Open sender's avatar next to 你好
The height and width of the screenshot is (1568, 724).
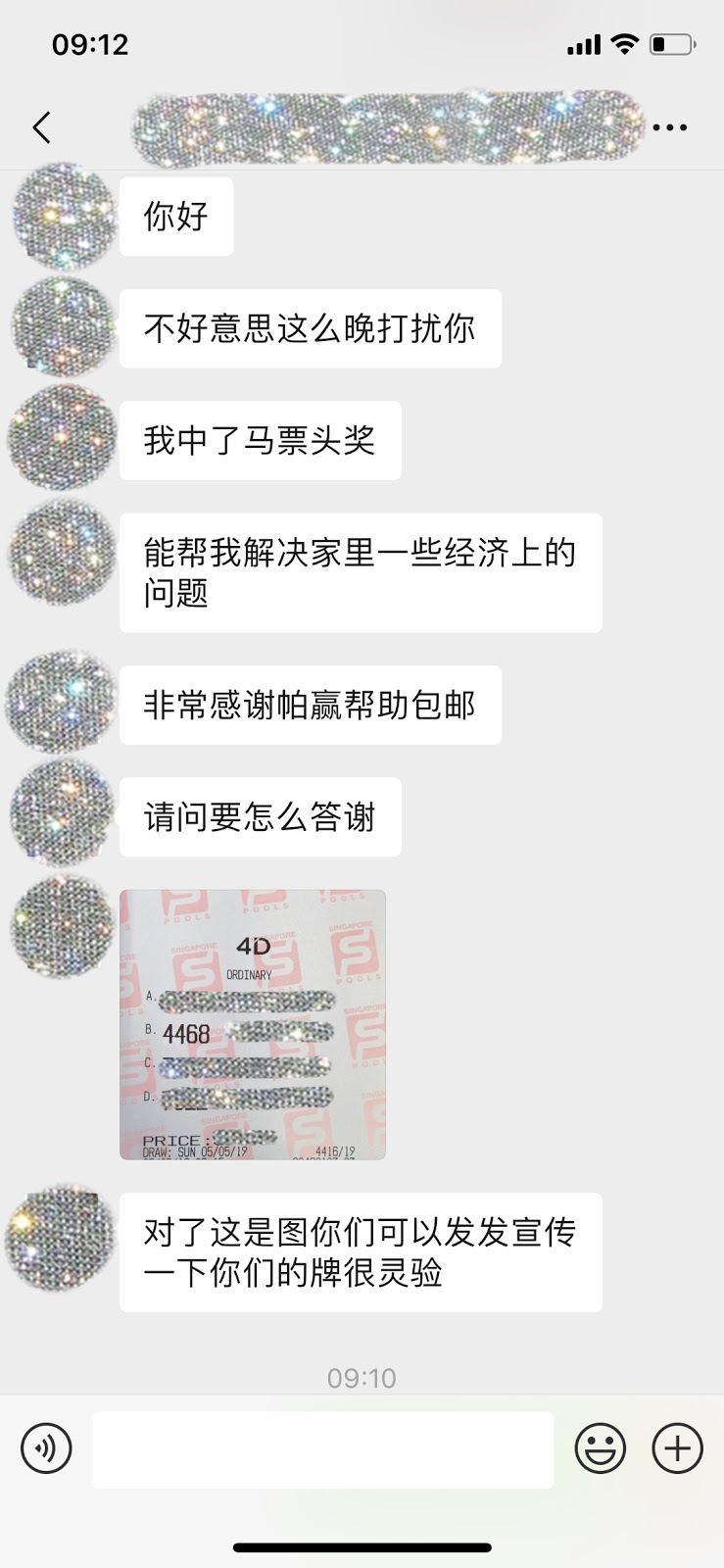point(63,217)
